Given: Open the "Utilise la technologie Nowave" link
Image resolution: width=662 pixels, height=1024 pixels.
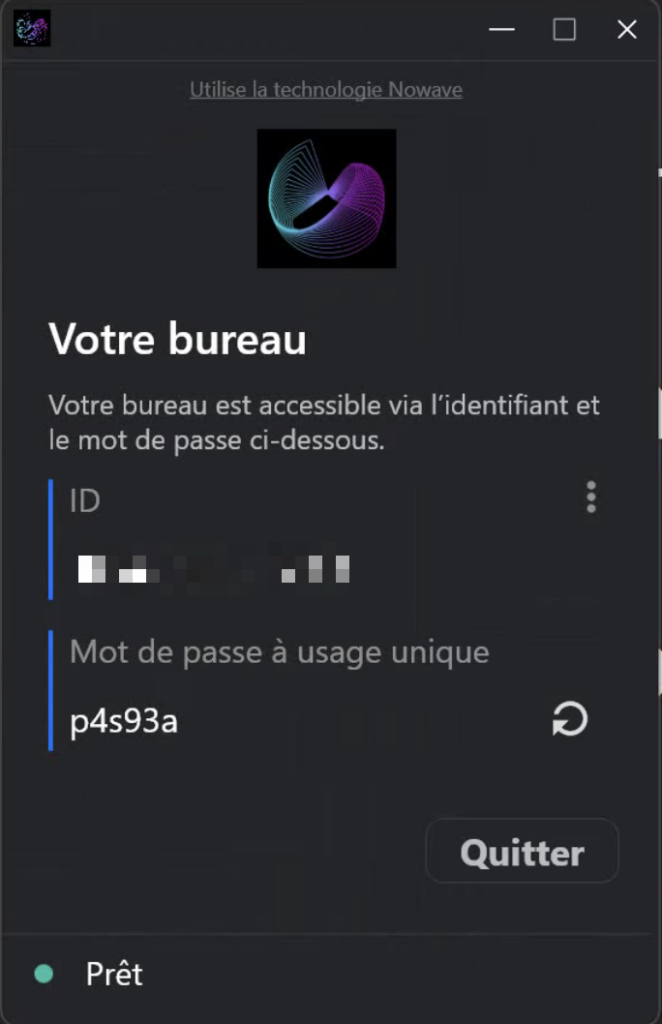Looking at the screenshot, I should (326, 90).
